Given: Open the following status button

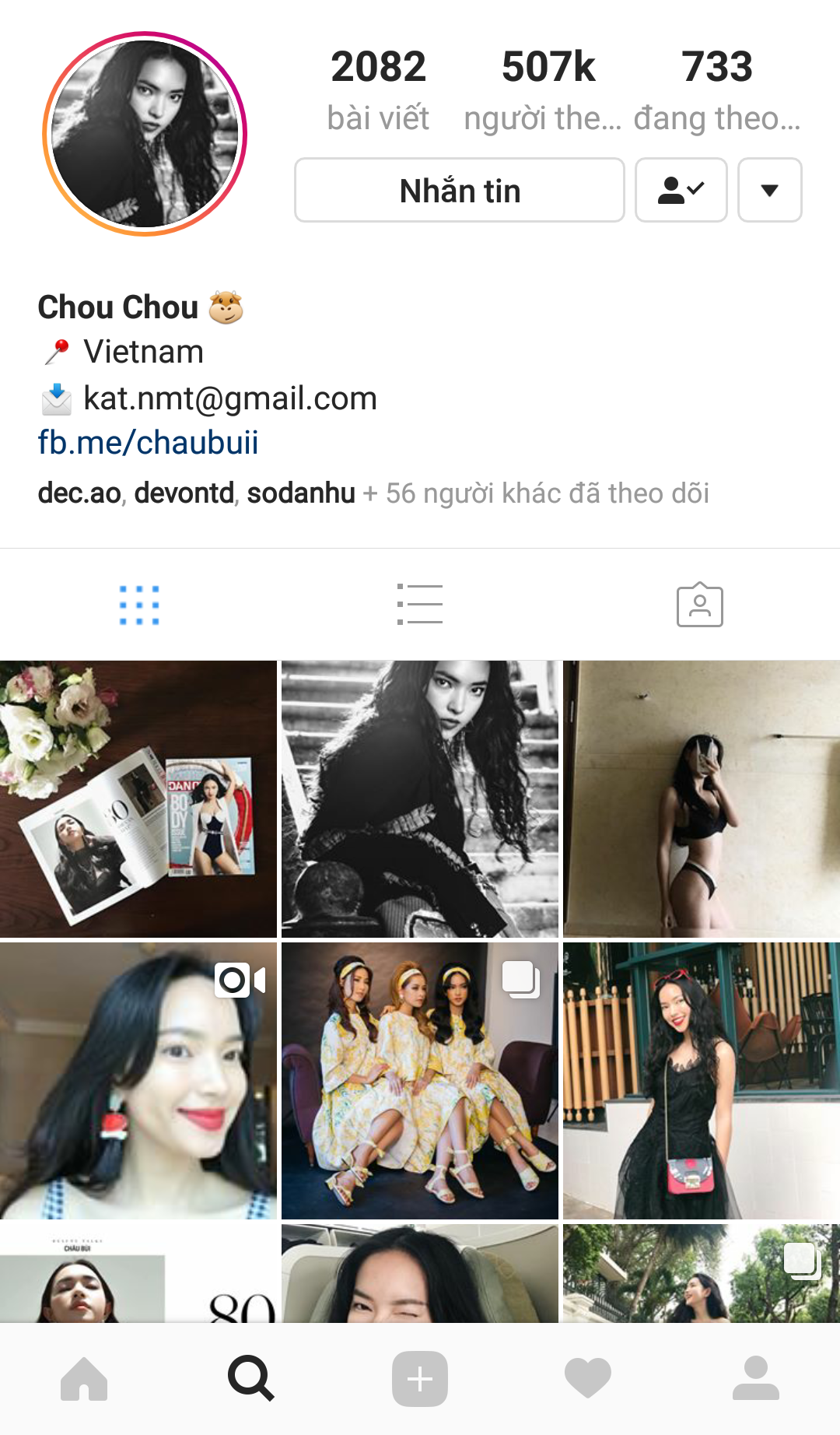Looking at the screenshot, I should point(681,191).
